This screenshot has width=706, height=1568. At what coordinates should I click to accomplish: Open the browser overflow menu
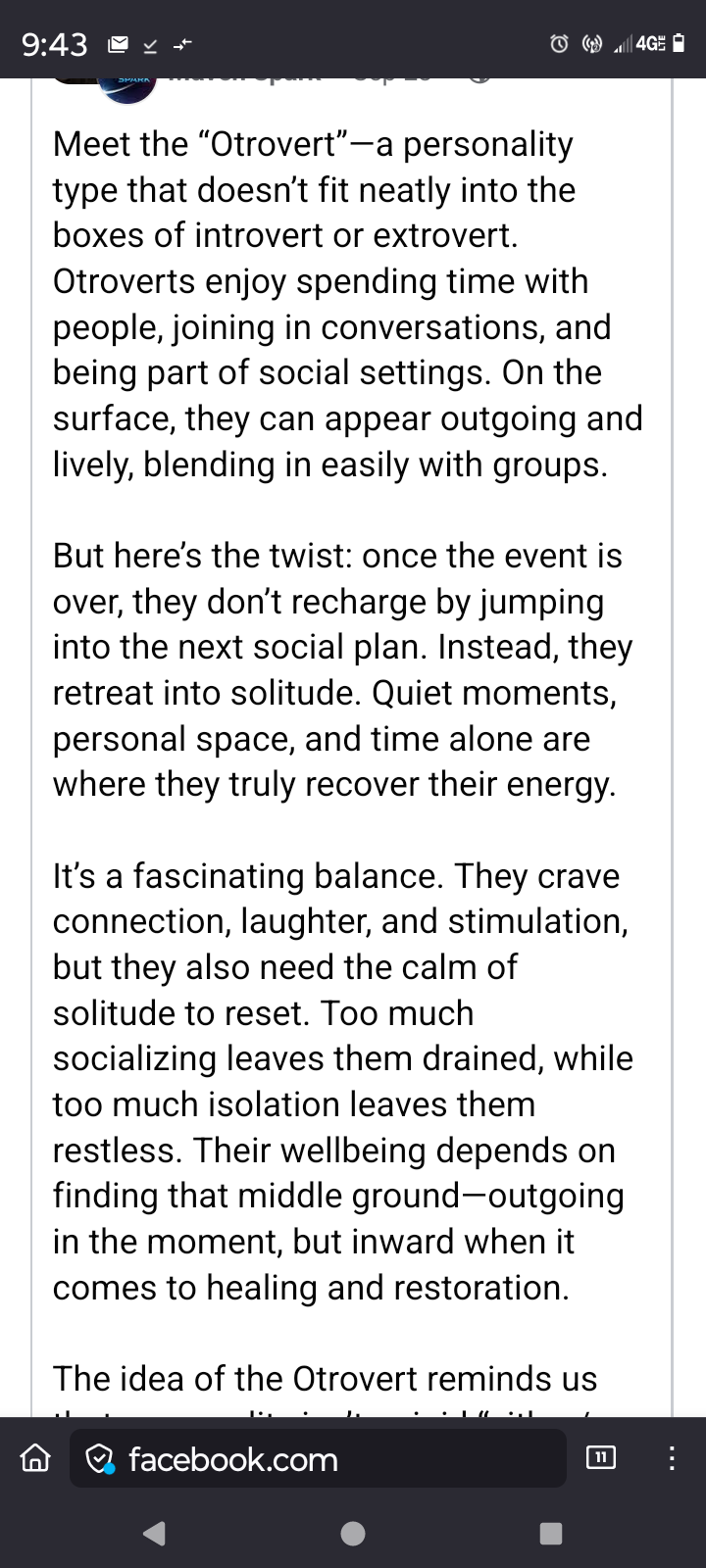(x=672, y=1459)
